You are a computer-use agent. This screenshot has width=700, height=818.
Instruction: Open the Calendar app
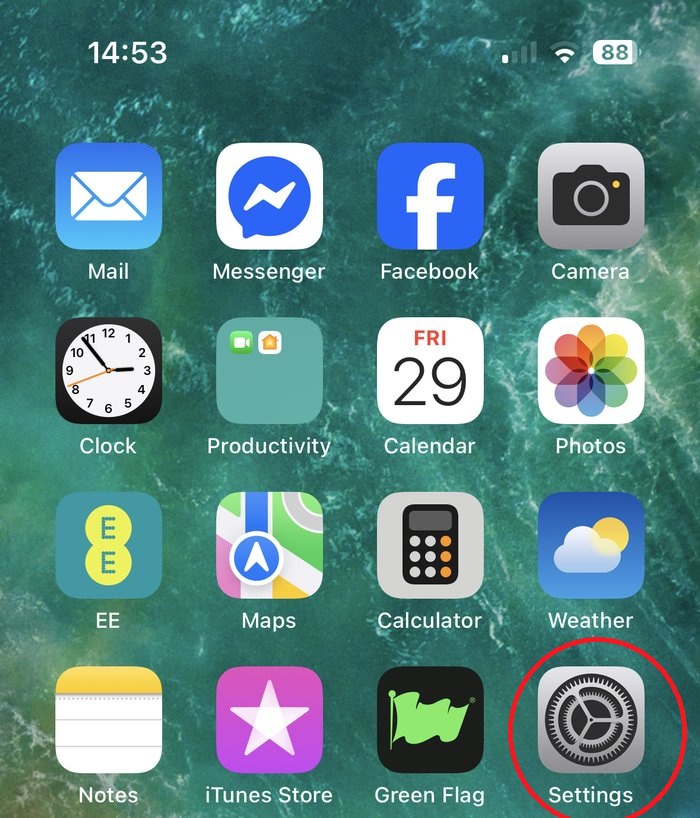click(430, 371)
